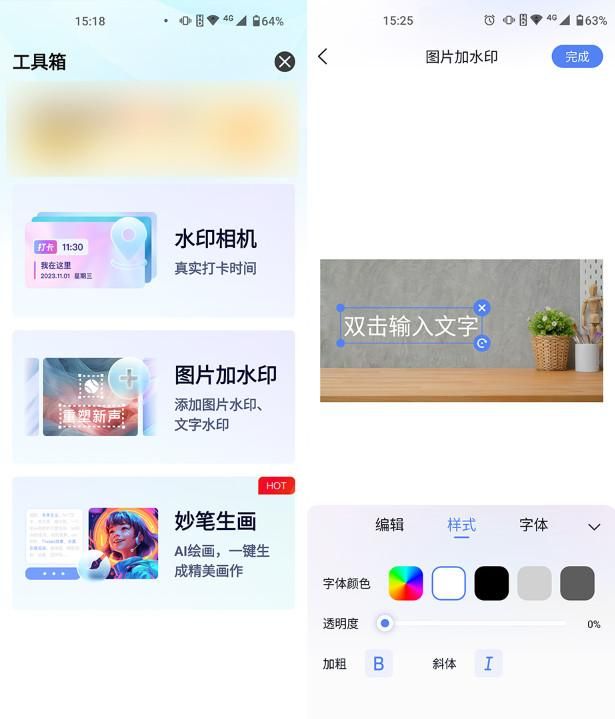Switch to the 字体 tab
The height and width of the screenshot is (719, 615).
tap(534, 525)
